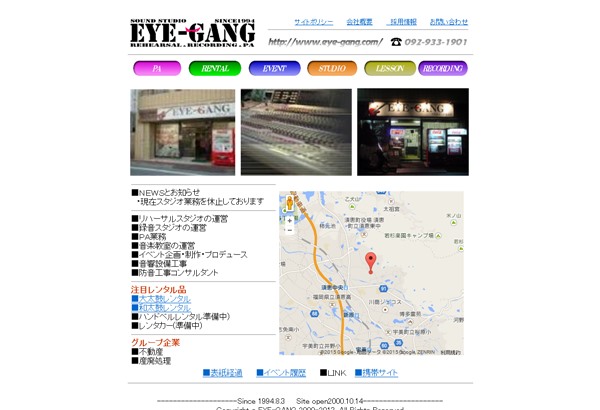Open the PA menu button
The width and height of the screenshot is (600, 410).
[x=157, y=68]
